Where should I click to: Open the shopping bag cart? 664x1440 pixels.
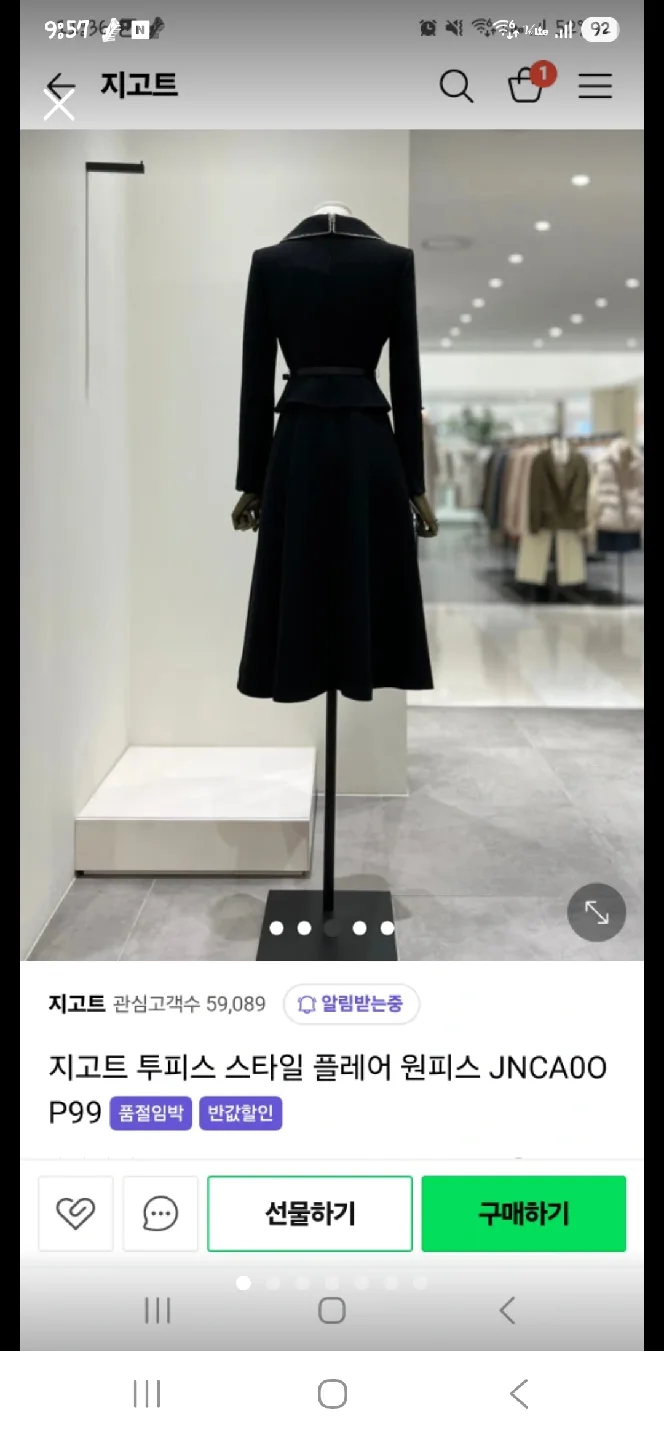coord(526,86)
